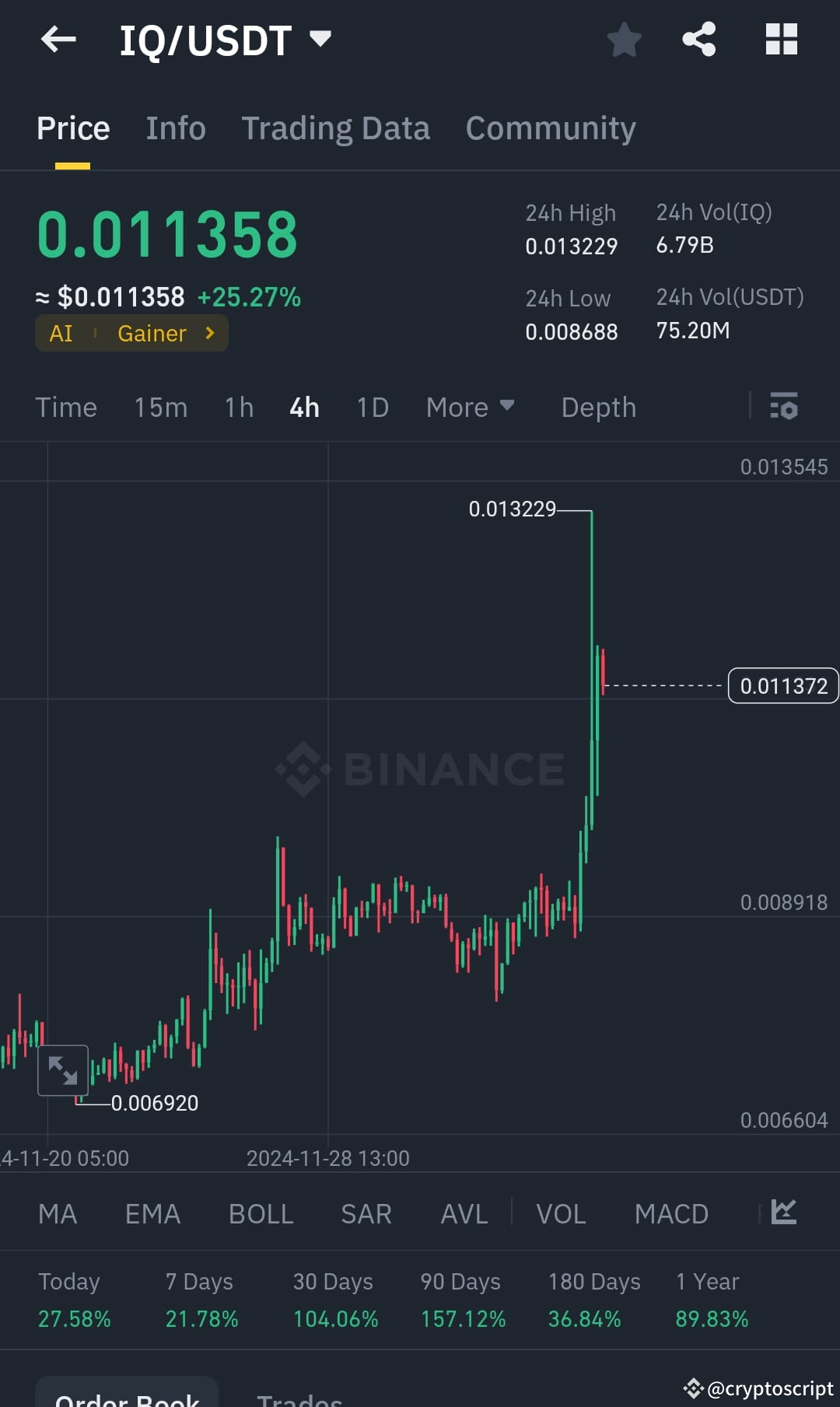Open the share options with share icon

point(698,38)
